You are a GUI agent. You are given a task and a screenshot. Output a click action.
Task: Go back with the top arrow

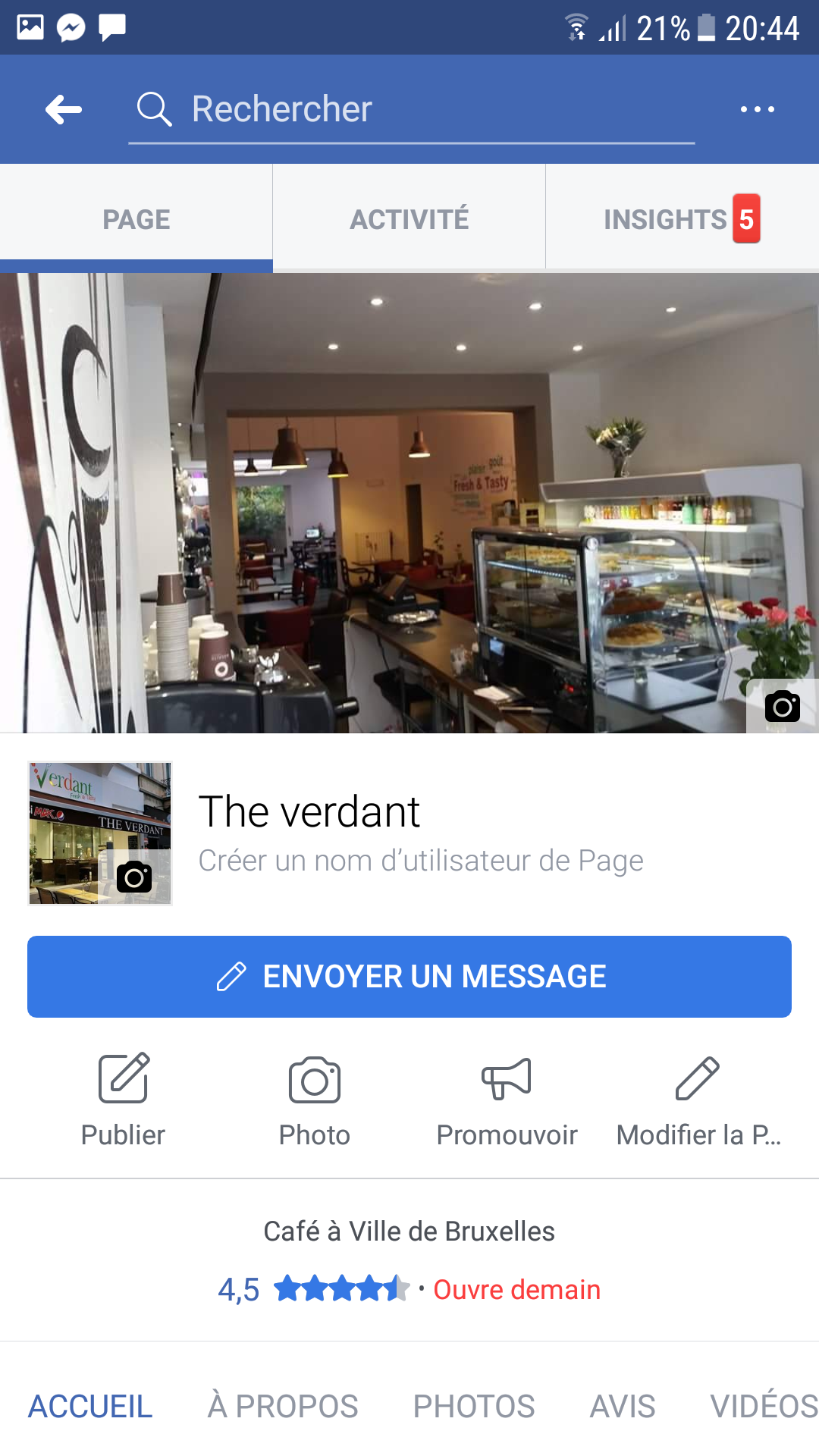click(x=64, y=109)
